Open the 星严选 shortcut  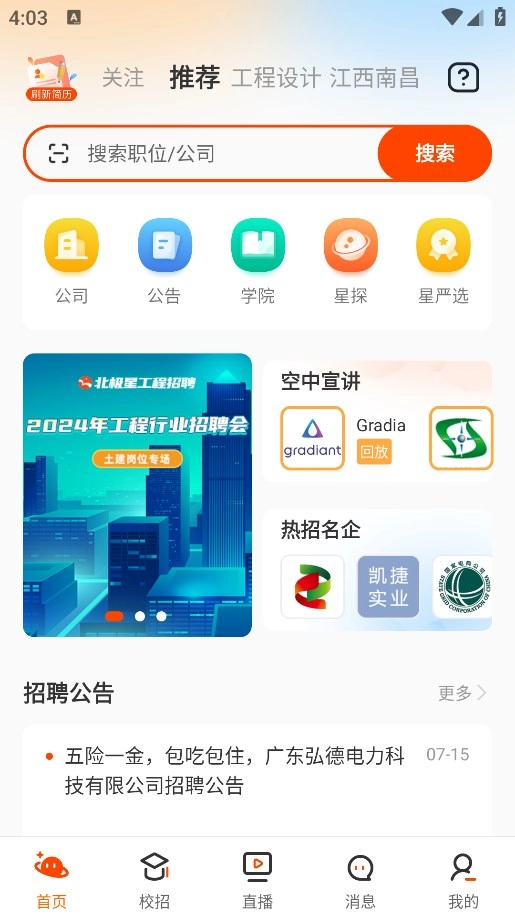[443, 262]
